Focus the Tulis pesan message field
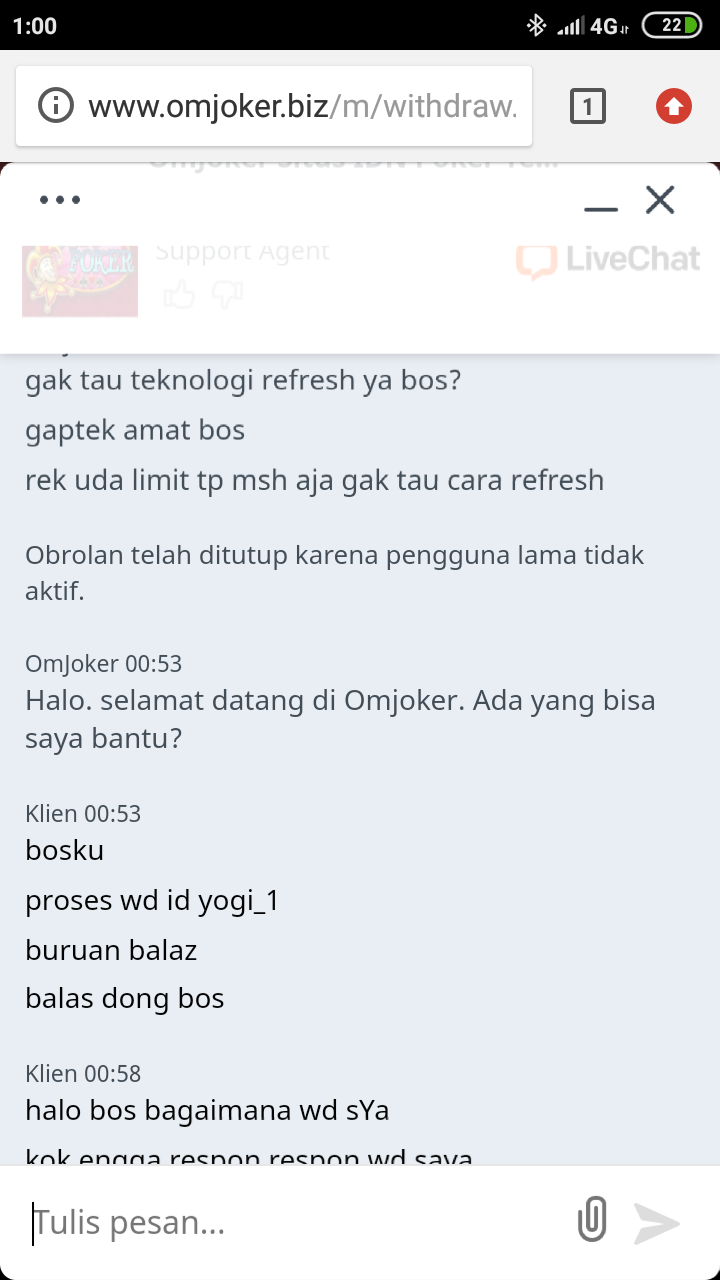 (x=290, y=1222)
